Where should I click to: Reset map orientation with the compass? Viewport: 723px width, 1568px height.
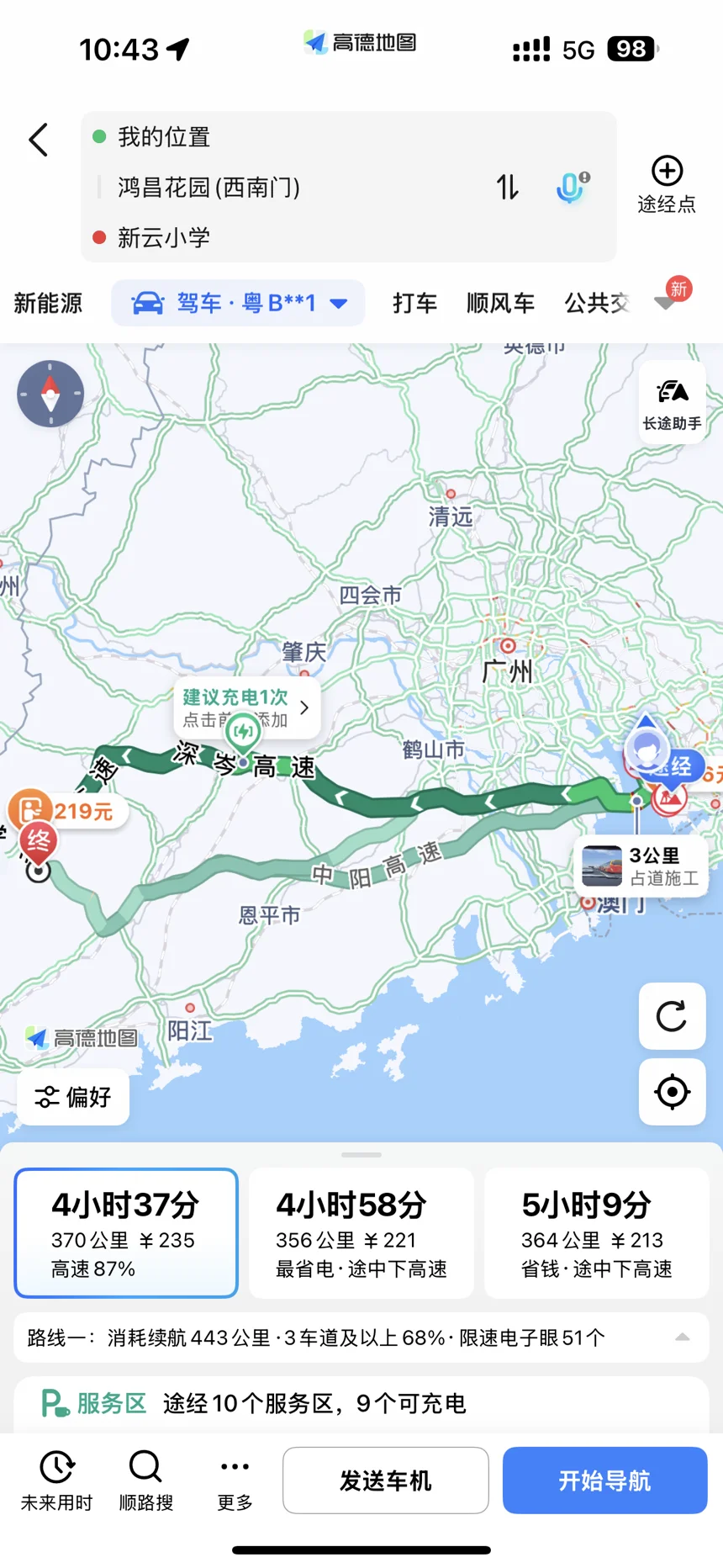coord(50,394)
